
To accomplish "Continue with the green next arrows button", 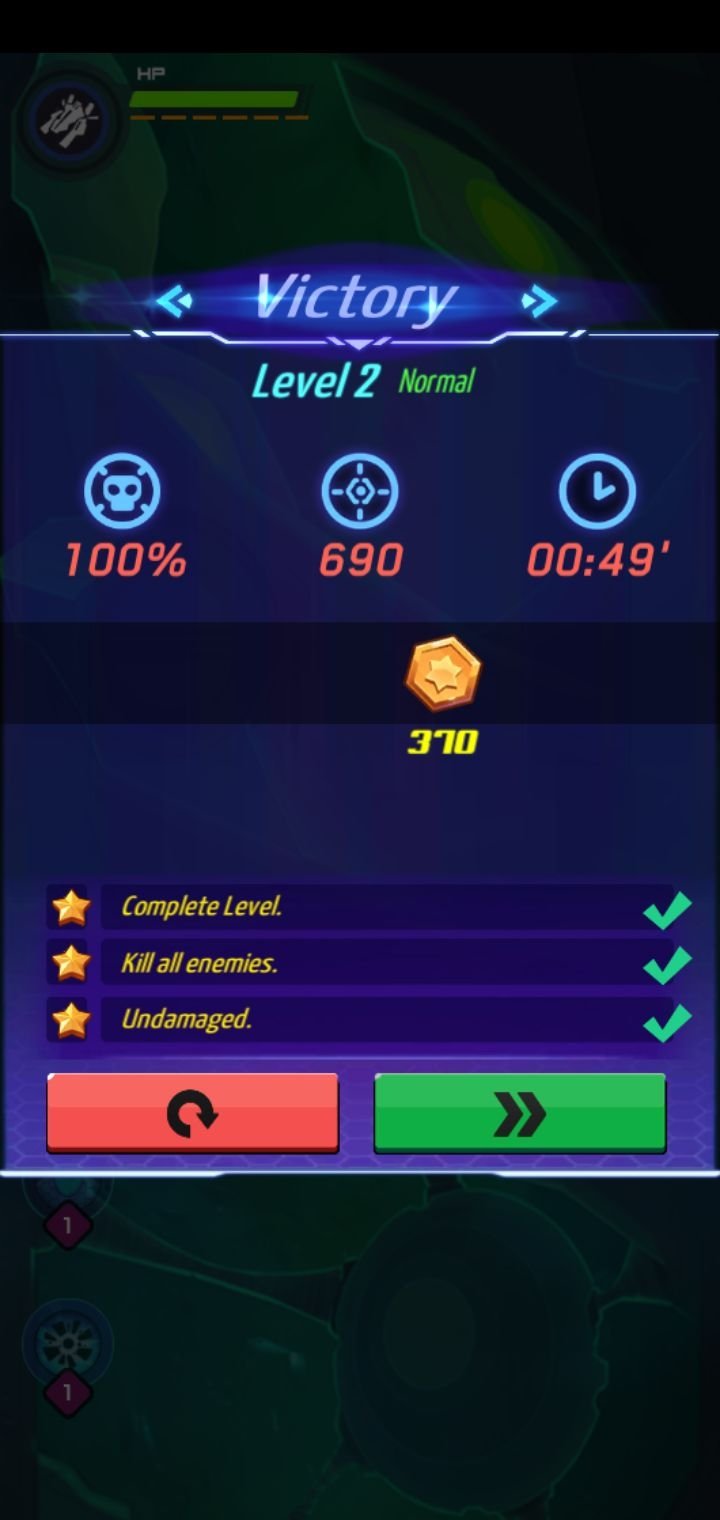I will click(519, 1112).
